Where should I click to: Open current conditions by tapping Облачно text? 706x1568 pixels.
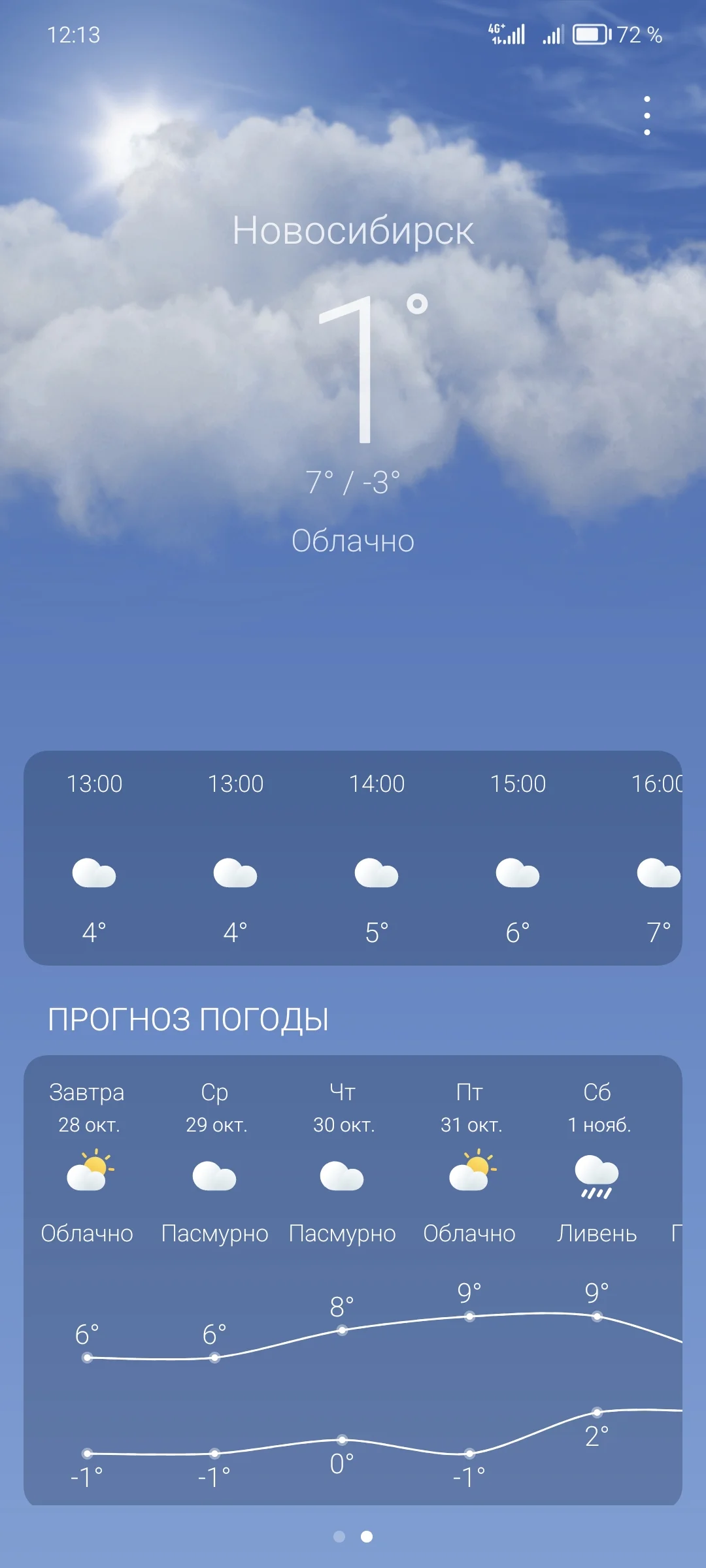click(x=353, y=540)
